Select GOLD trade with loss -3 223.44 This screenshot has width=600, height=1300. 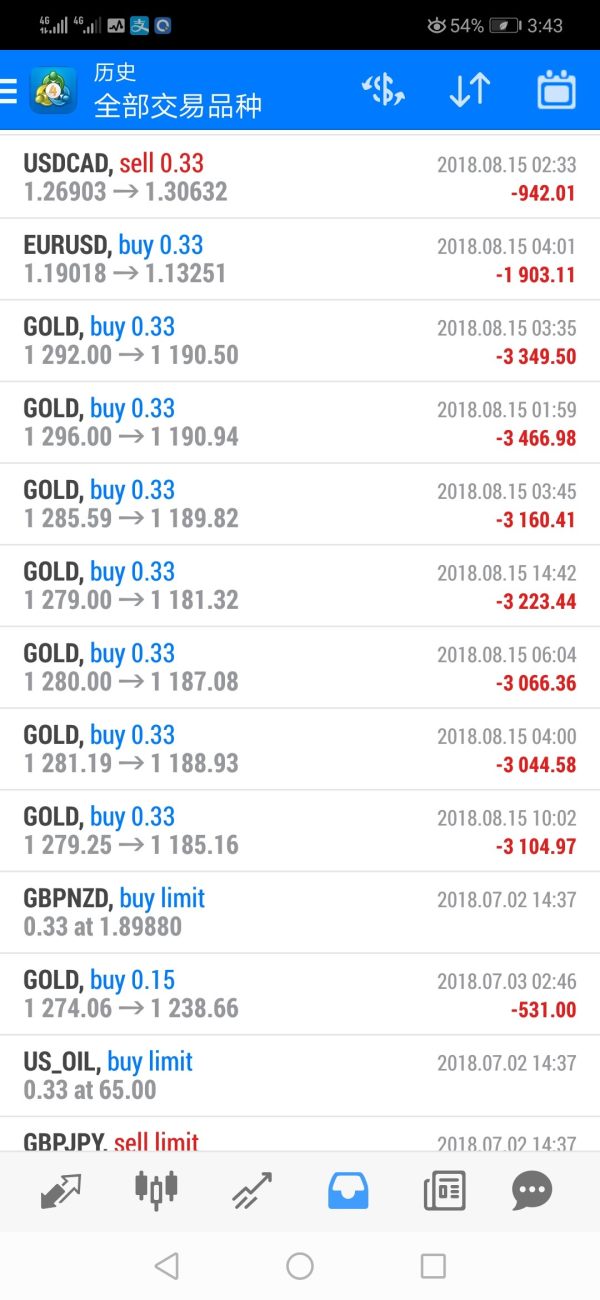[x=300, y=586]
